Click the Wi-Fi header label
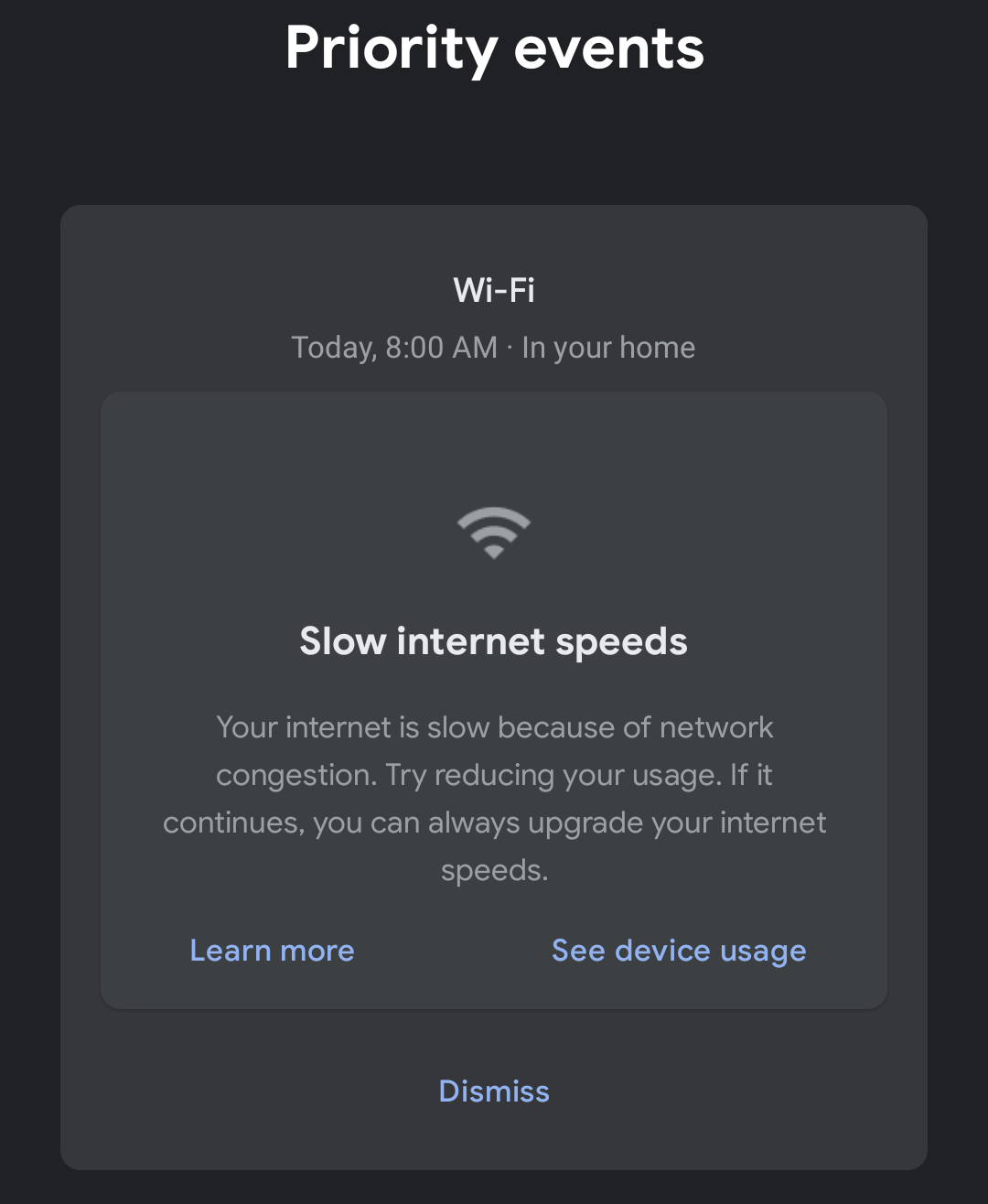Image resolution: width=988 pixels, height=1204 pixels. (x=494, y=290)
